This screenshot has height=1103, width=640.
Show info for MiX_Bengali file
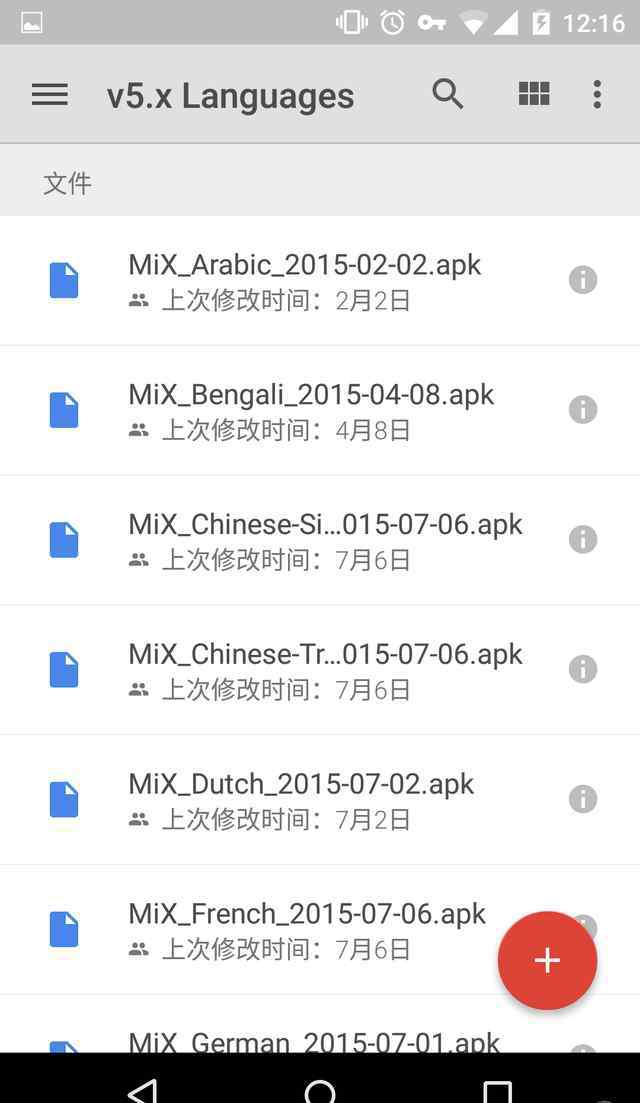tap(583, 409)
